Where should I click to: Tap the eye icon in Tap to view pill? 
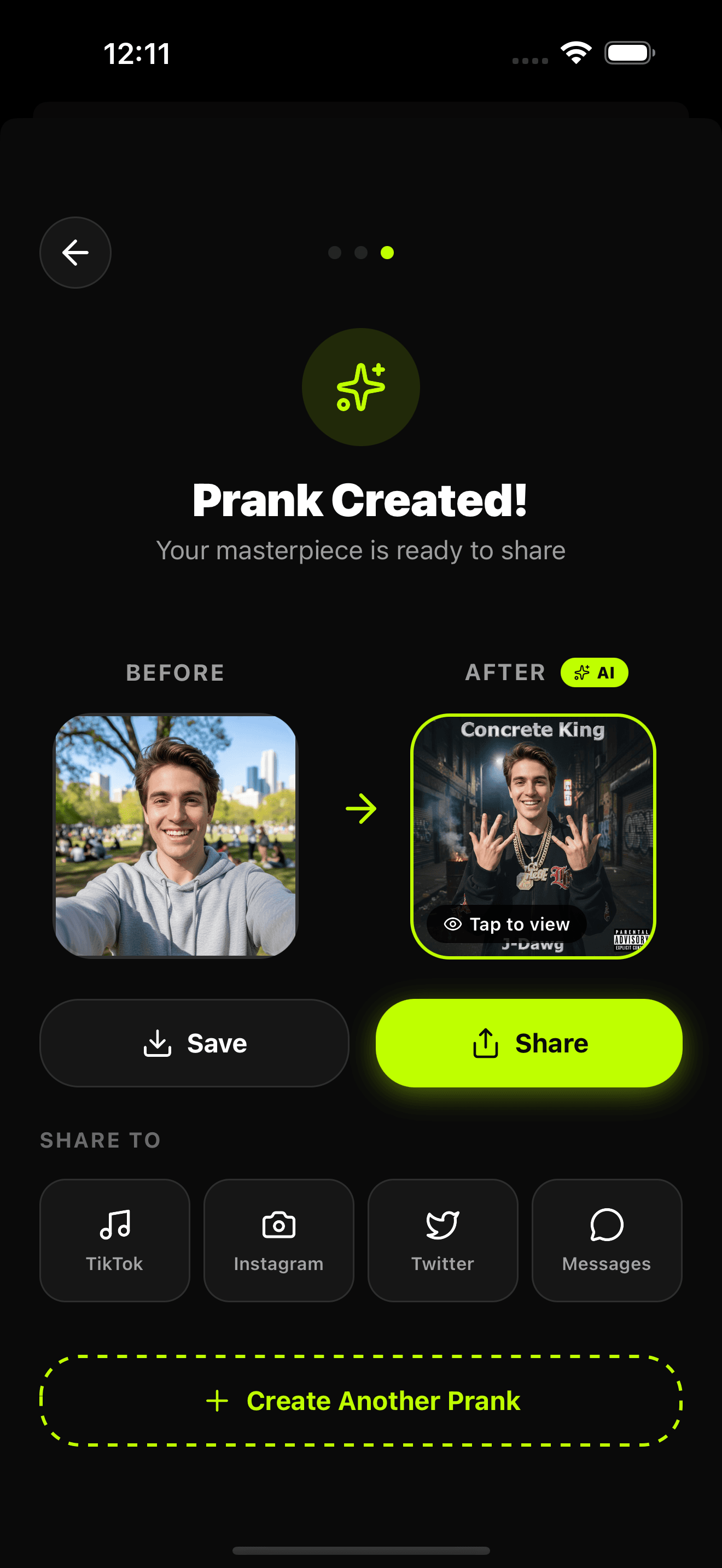[x=452, y=924]
